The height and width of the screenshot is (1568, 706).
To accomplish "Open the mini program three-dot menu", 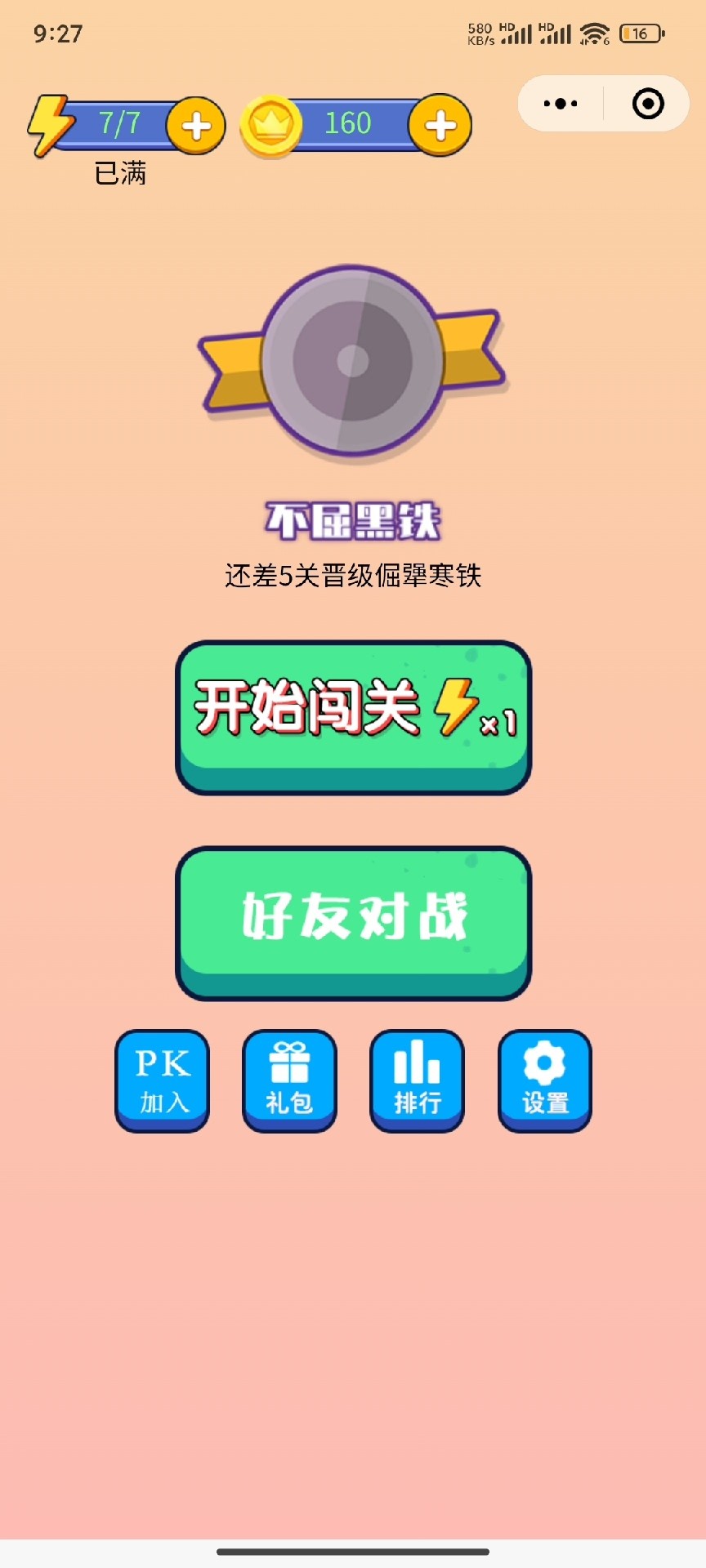I will point(561,104).
